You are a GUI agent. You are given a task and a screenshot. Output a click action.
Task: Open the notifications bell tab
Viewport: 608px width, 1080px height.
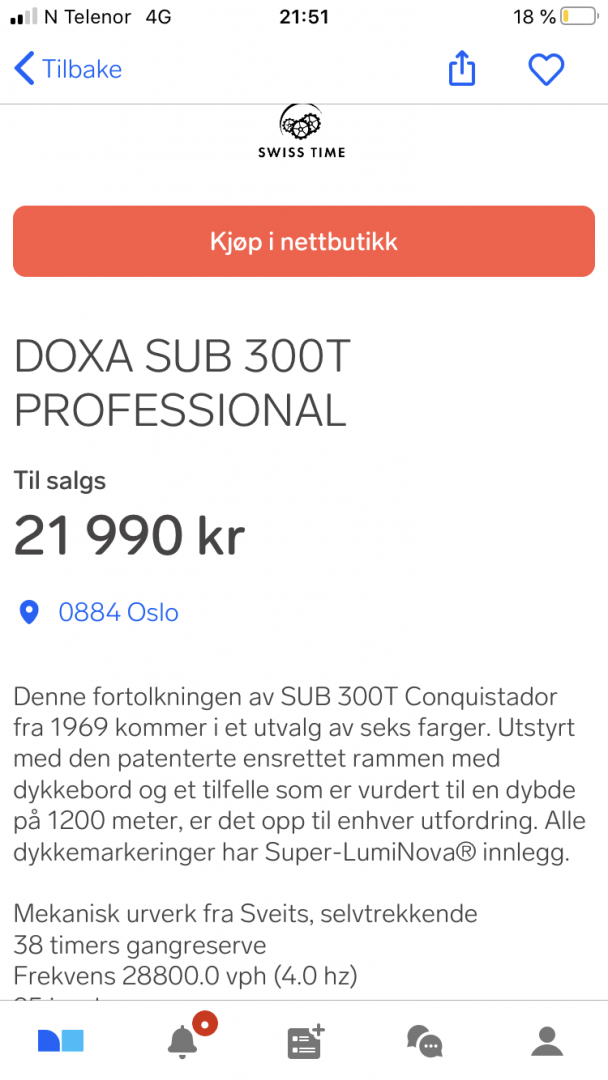pos(185,1038)
